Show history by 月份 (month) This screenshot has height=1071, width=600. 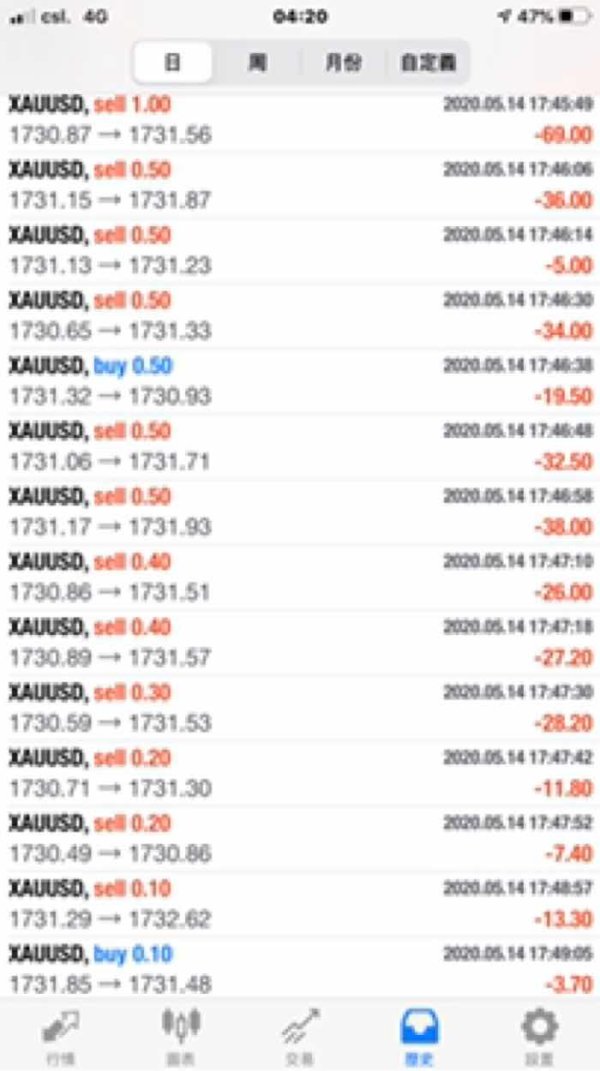[x=343, y=63]
